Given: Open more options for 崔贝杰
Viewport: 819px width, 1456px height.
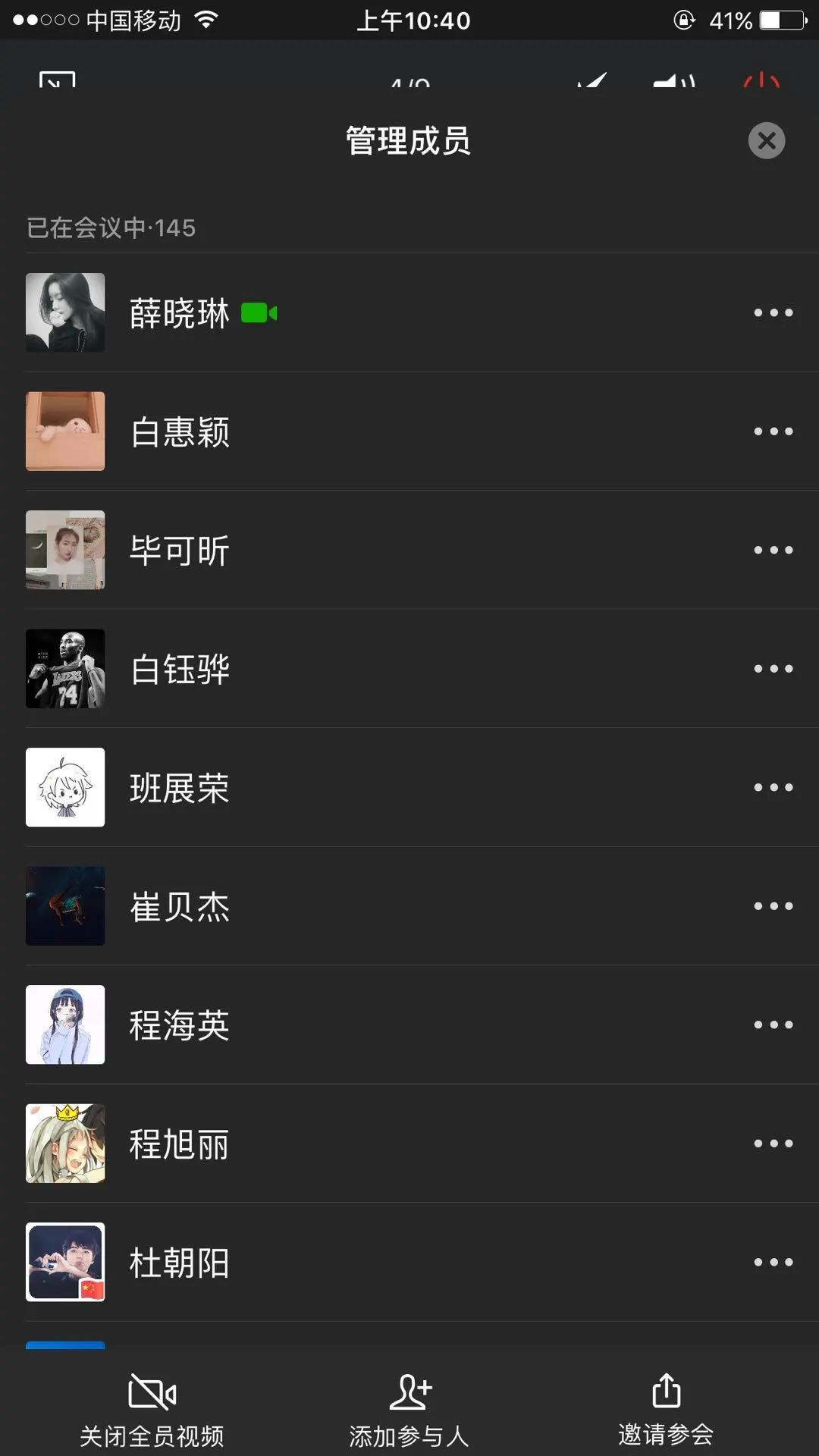Looking at the screenshot, I should [x=773, y=906].
